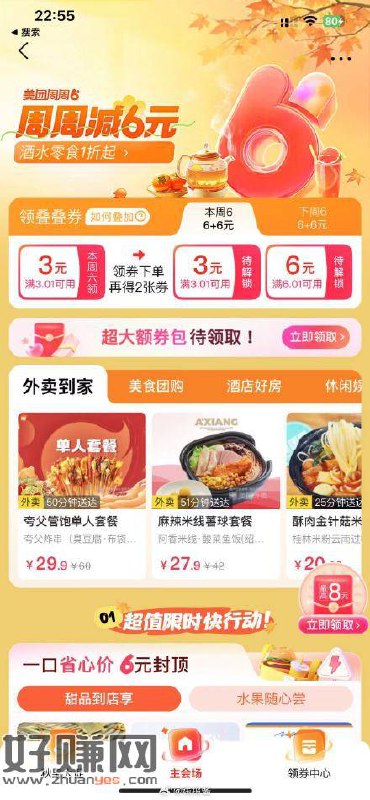Go back using the top-left arrow
Image resolution: width=370 pixels, height=800 pixels.
pos(23,51)
